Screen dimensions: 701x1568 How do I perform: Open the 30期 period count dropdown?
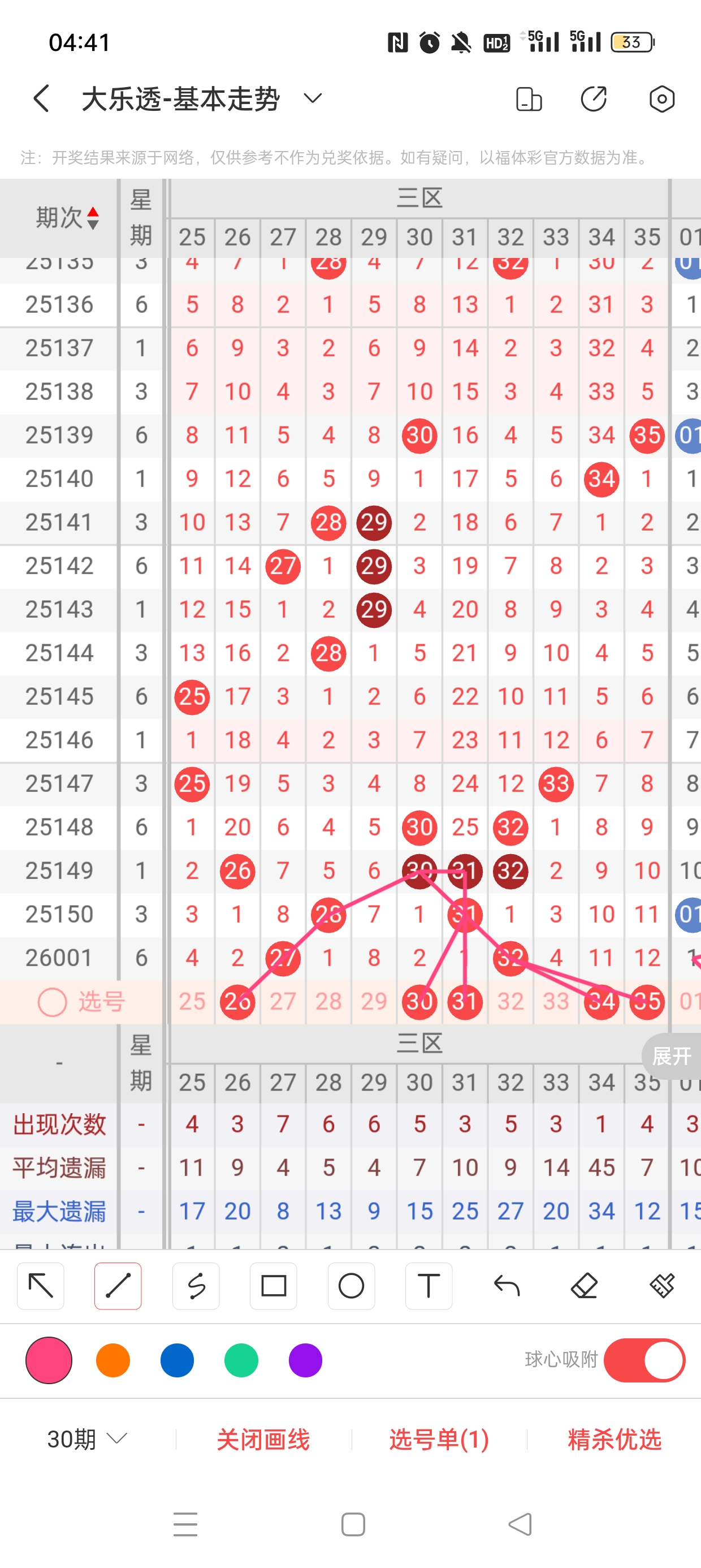pyautogui.click(x=87, y=1439)
